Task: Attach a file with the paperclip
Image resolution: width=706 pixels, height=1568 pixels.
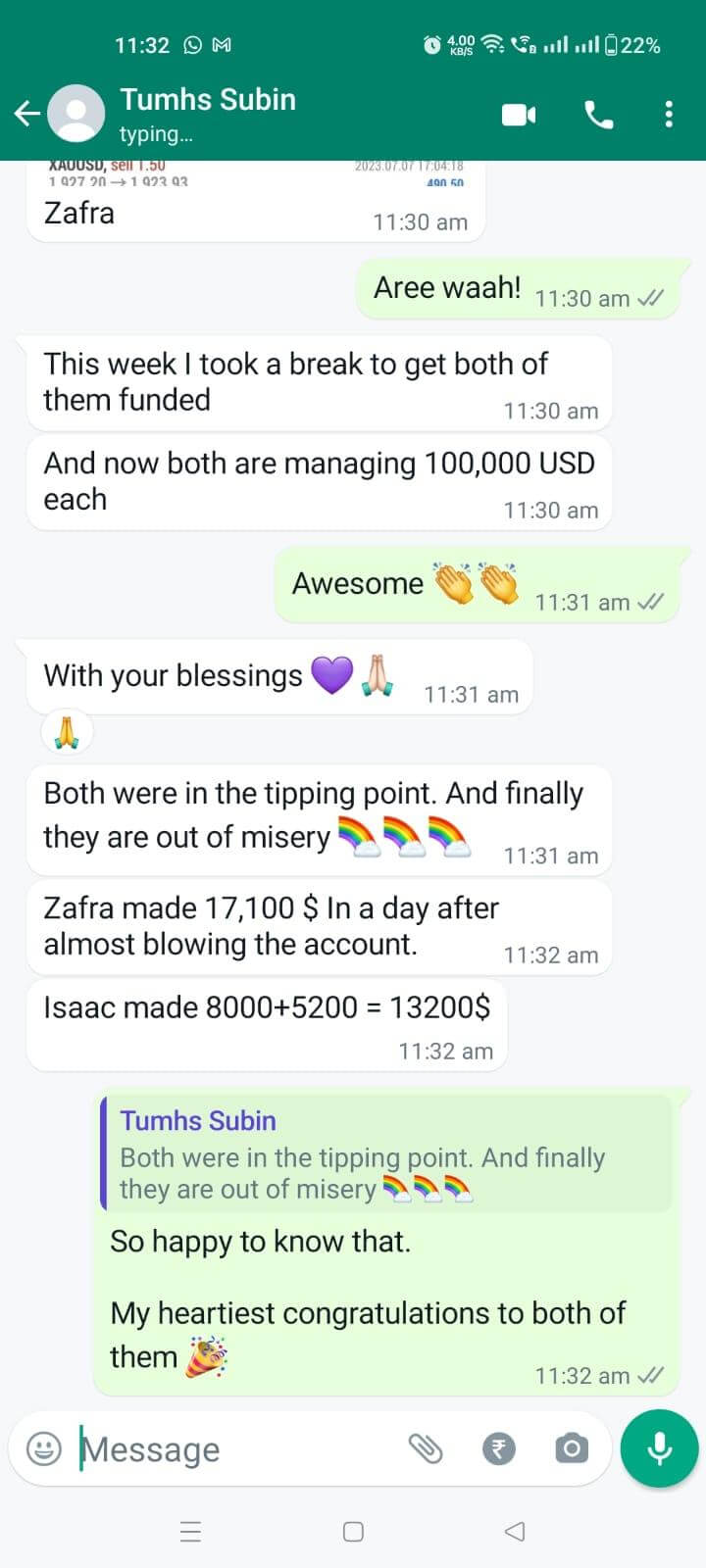Action: (426, 1448)
